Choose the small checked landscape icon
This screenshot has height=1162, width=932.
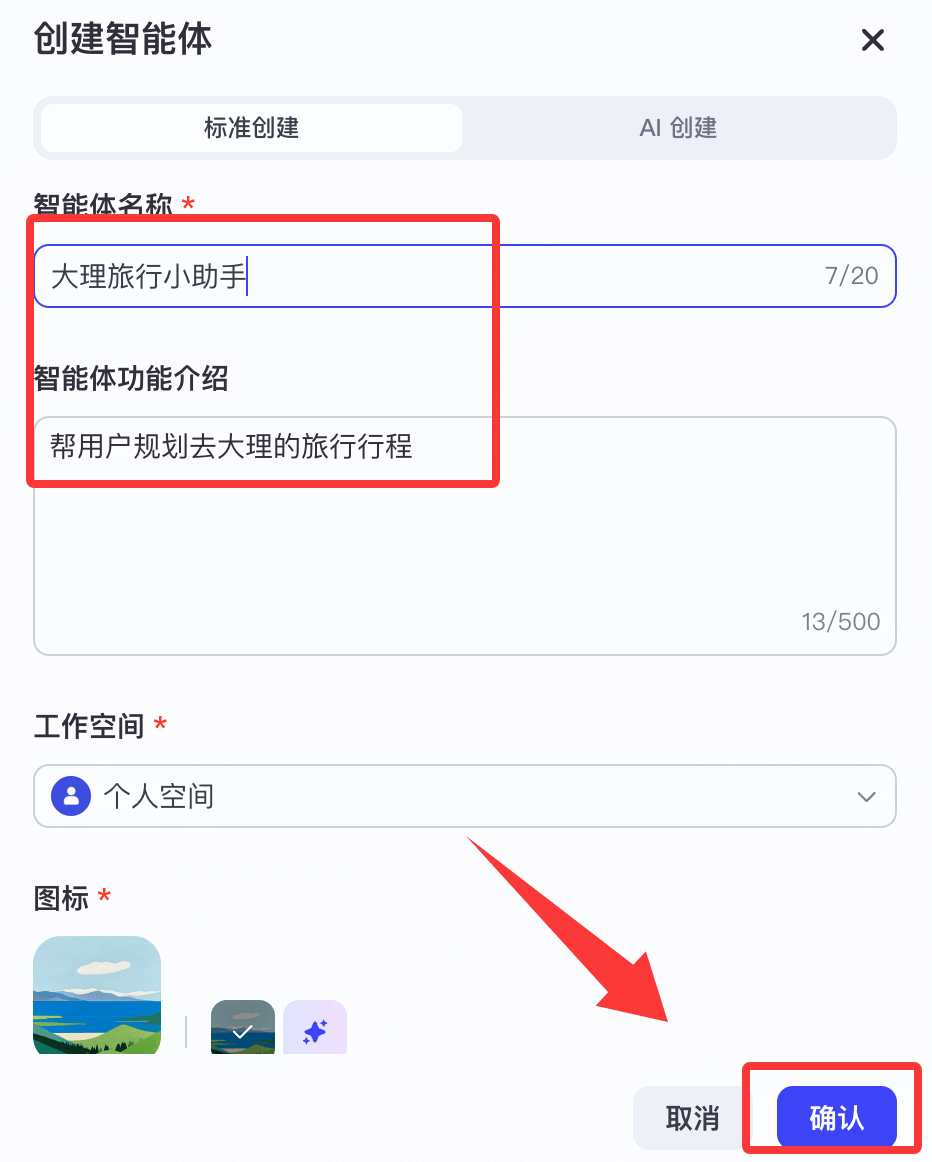click(x=243, y=1027)
